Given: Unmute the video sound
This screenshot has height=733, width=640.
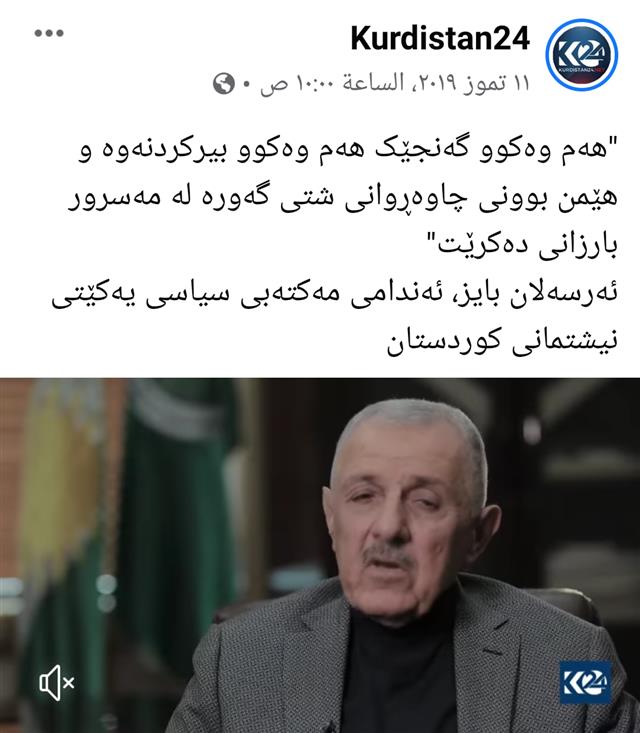Looking at the screenshot, I should (56, 683).
